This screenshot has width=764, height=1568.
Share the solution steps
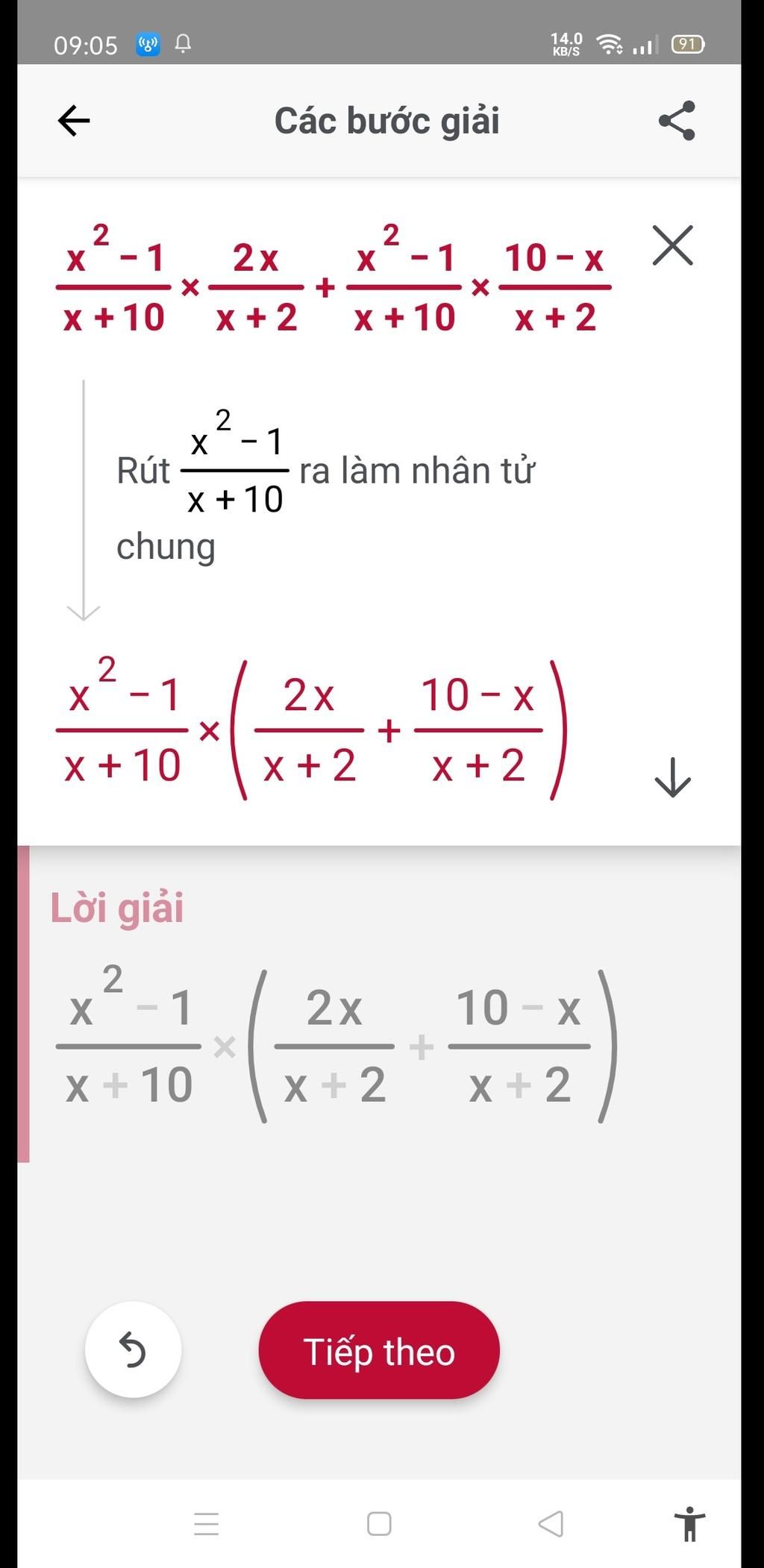coord(677,120)
